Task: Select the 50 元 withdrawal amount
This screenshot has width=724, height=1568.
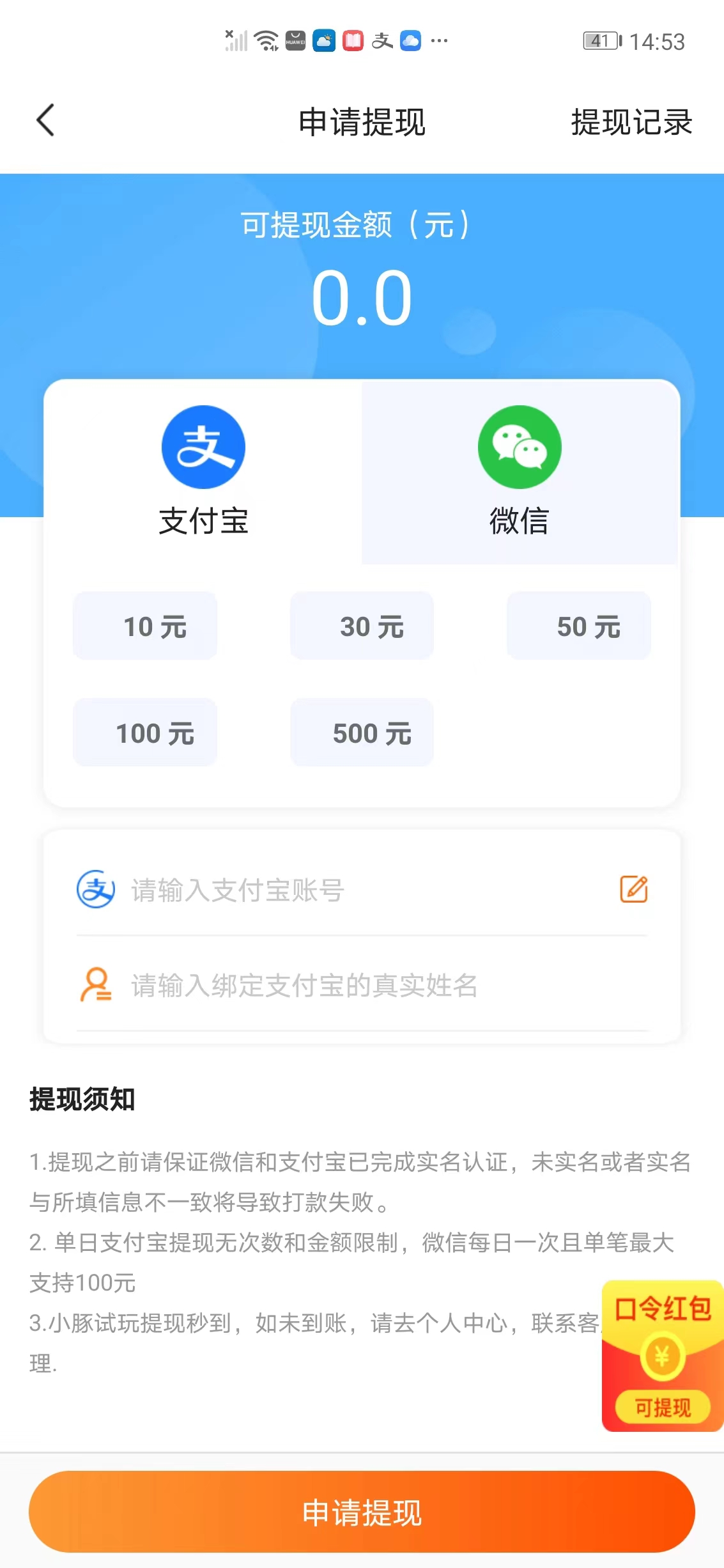Action: pos(578,626)
